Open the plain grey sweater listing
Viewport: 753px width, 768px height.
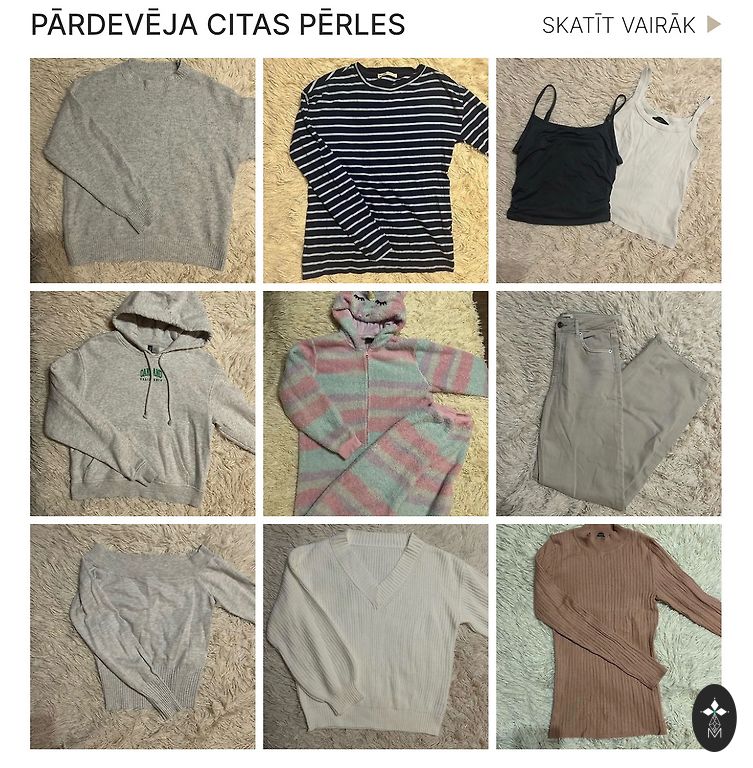(x=142, y=170)
